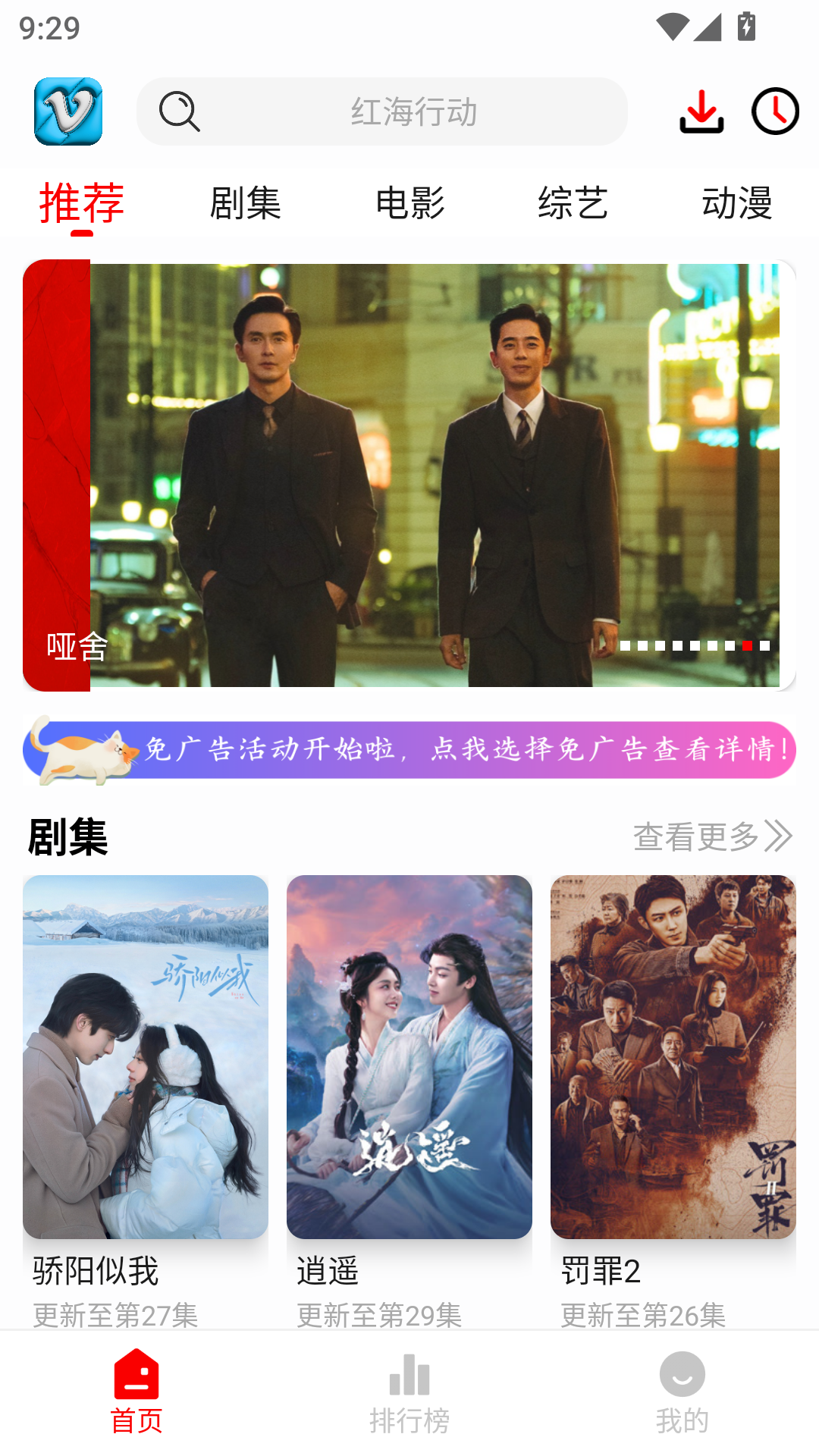Open the 哑舍 featured banner
This screenshot has width=819, height=1456.
pyautogui.click(x=409, y=475)
